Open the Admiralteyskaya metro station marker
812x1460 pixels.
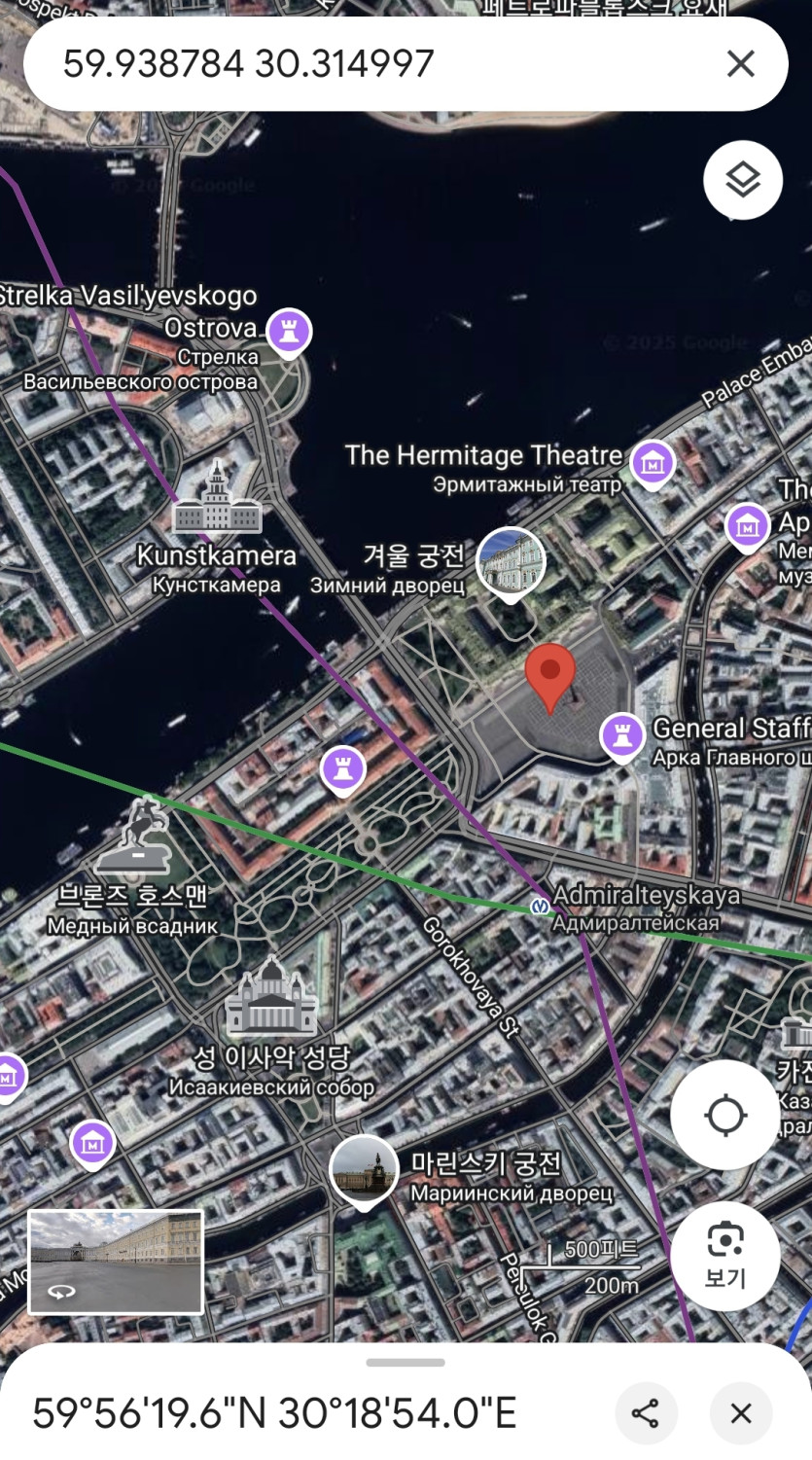[x=540, y=907]
